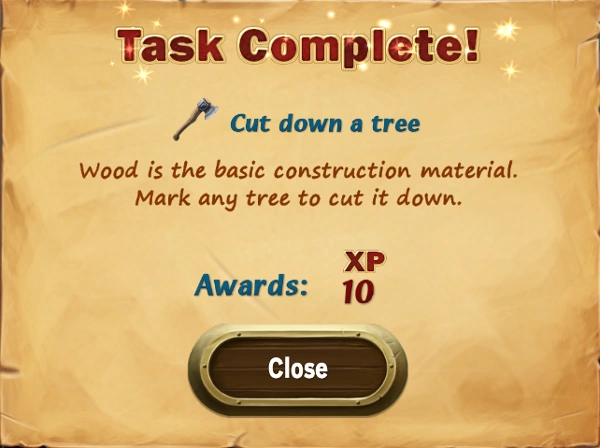The image size is (600, 448).
Task: Close the Task Complete dialog
Action: click(x=298, y=368)
